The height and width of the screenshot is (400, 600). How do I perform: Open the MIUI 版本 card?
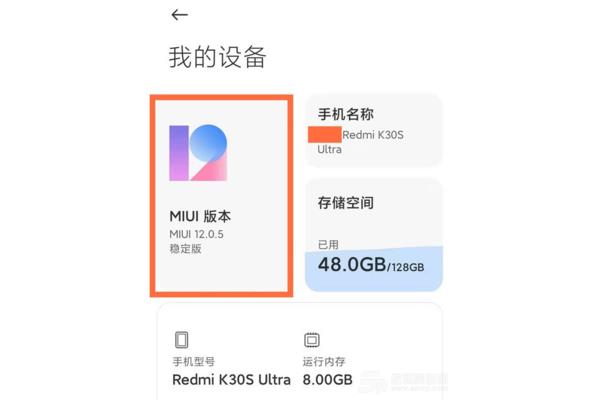coord(222,195)
